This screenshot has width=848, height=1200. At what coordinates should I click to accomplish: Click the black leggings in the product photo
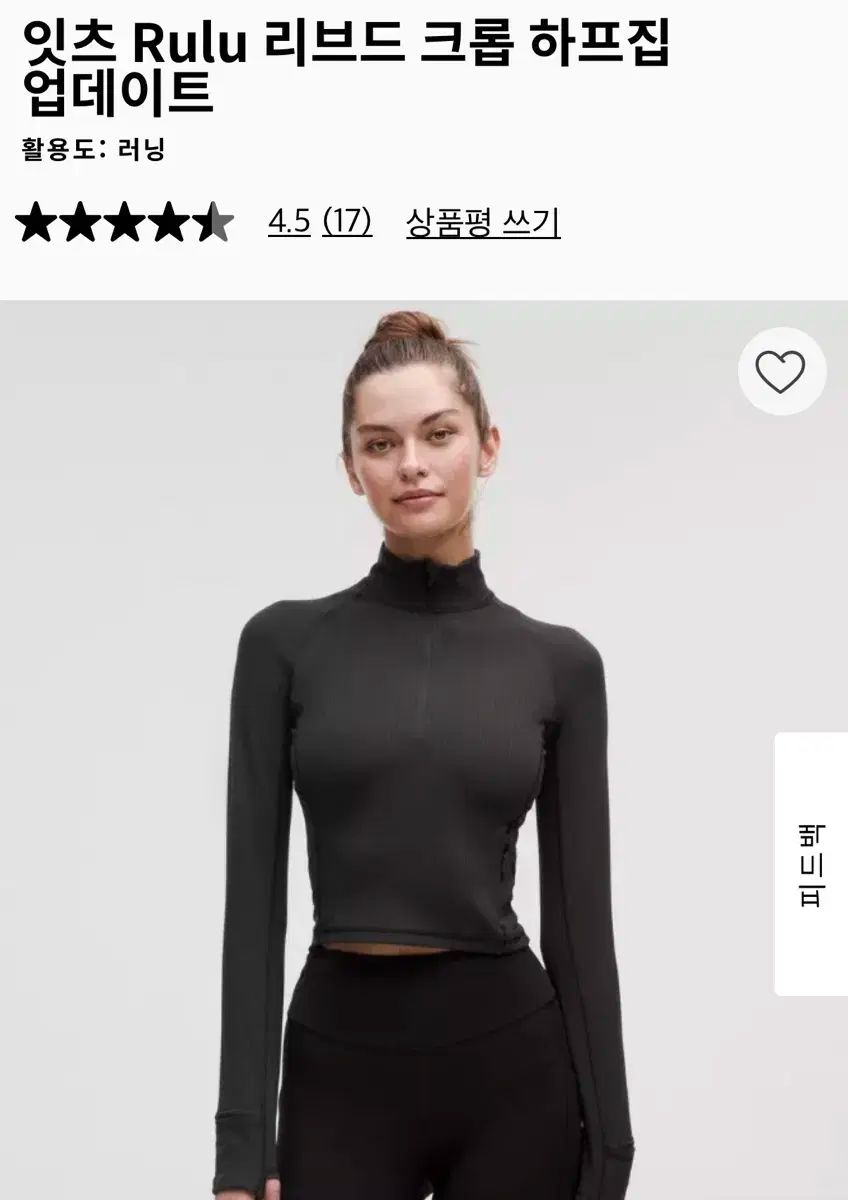(x=420, y=1080)
